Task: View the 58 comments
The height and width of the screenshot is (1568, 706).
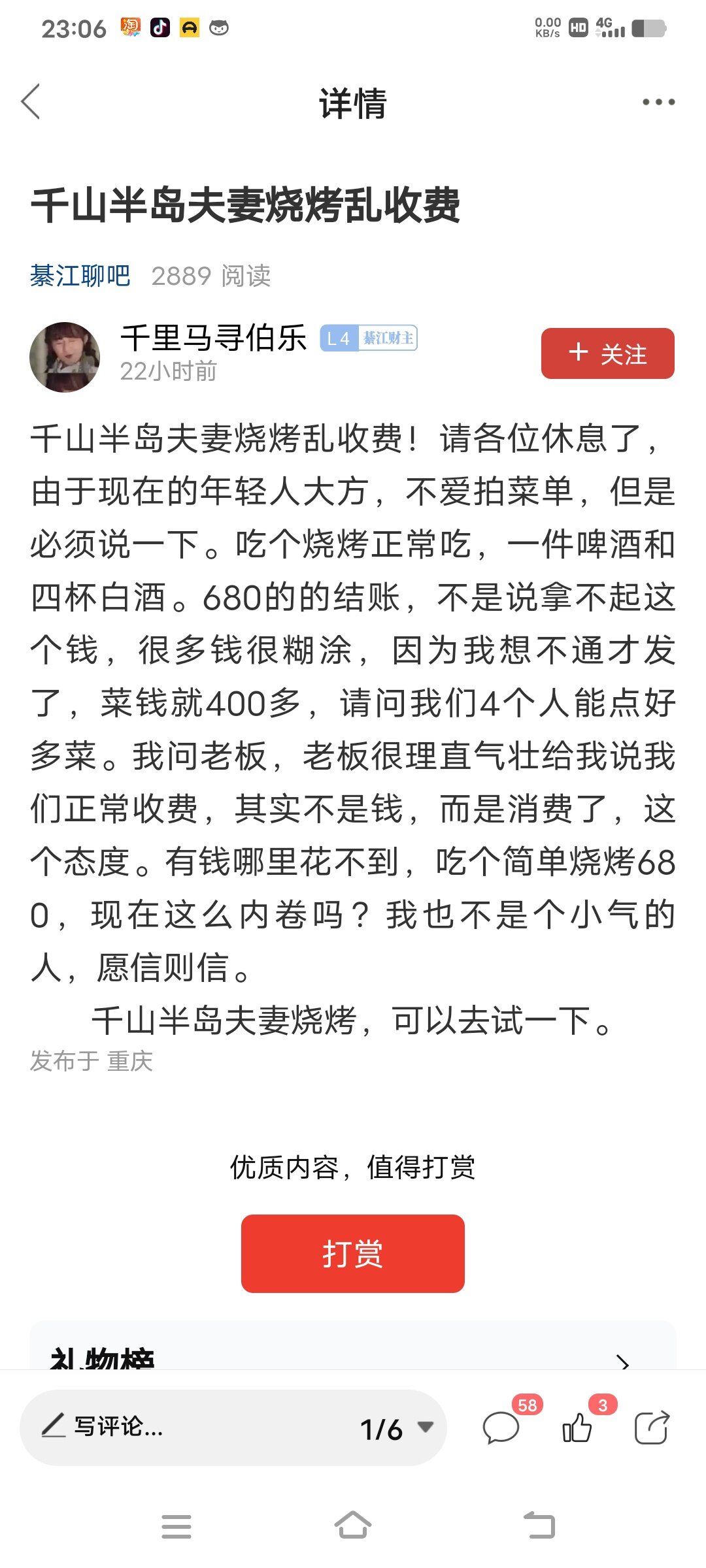Action: coord(501,1427)
